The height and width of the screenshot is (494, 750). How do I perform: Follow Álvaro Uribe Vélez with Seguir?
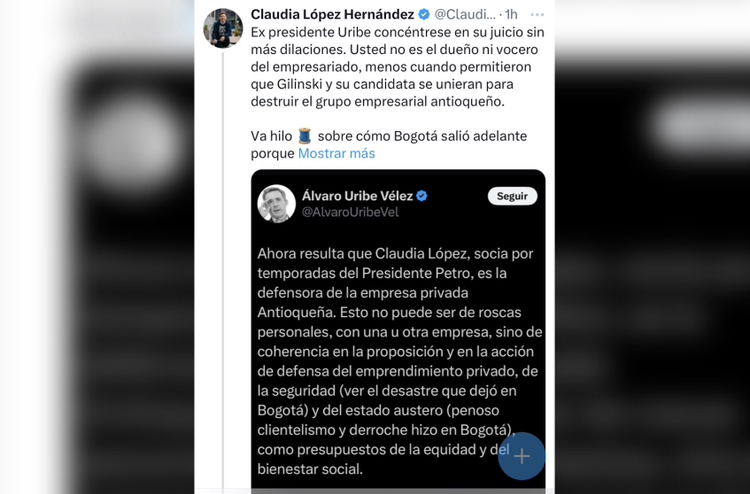tap(512, 196)
